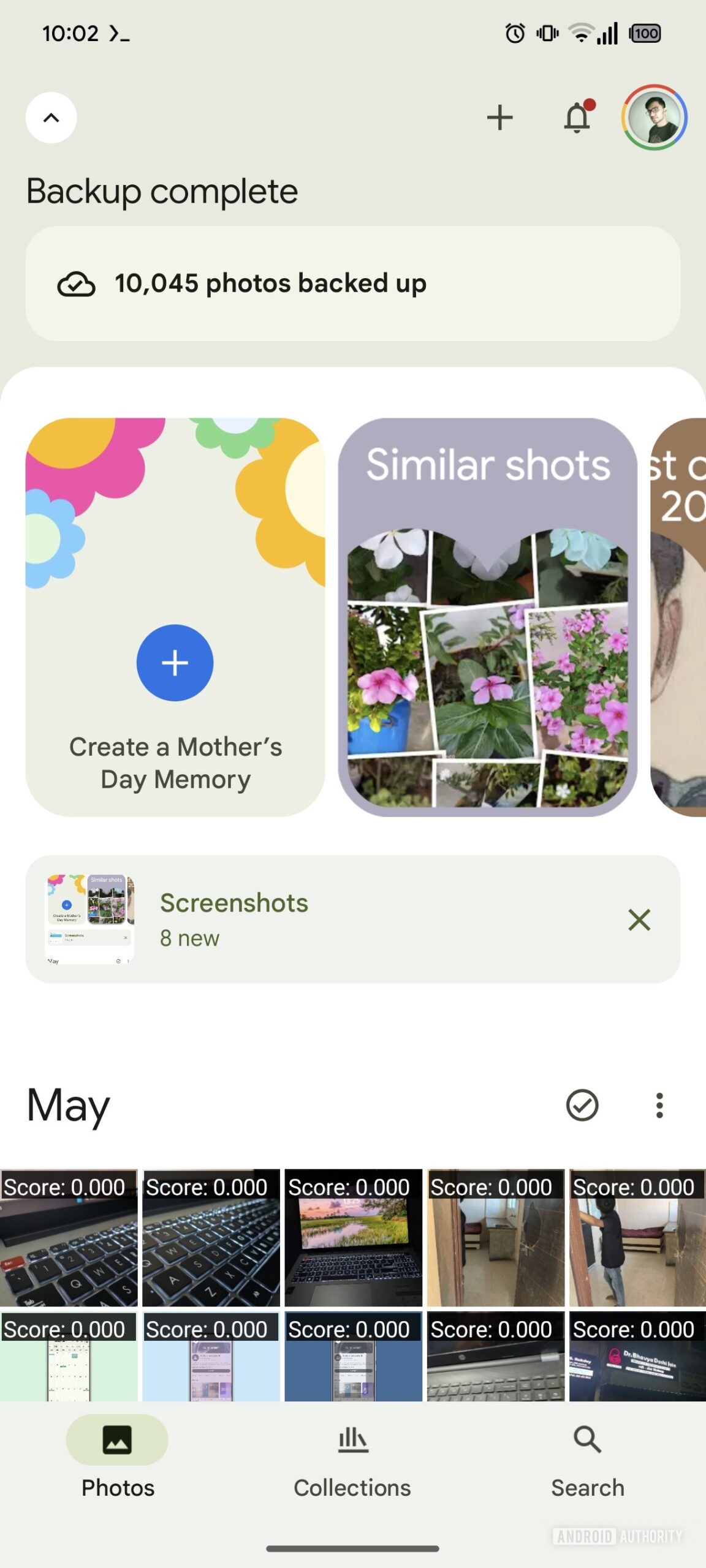Open the Similar shots memory
706x1568 pixels.
click(x=487, y=617)
